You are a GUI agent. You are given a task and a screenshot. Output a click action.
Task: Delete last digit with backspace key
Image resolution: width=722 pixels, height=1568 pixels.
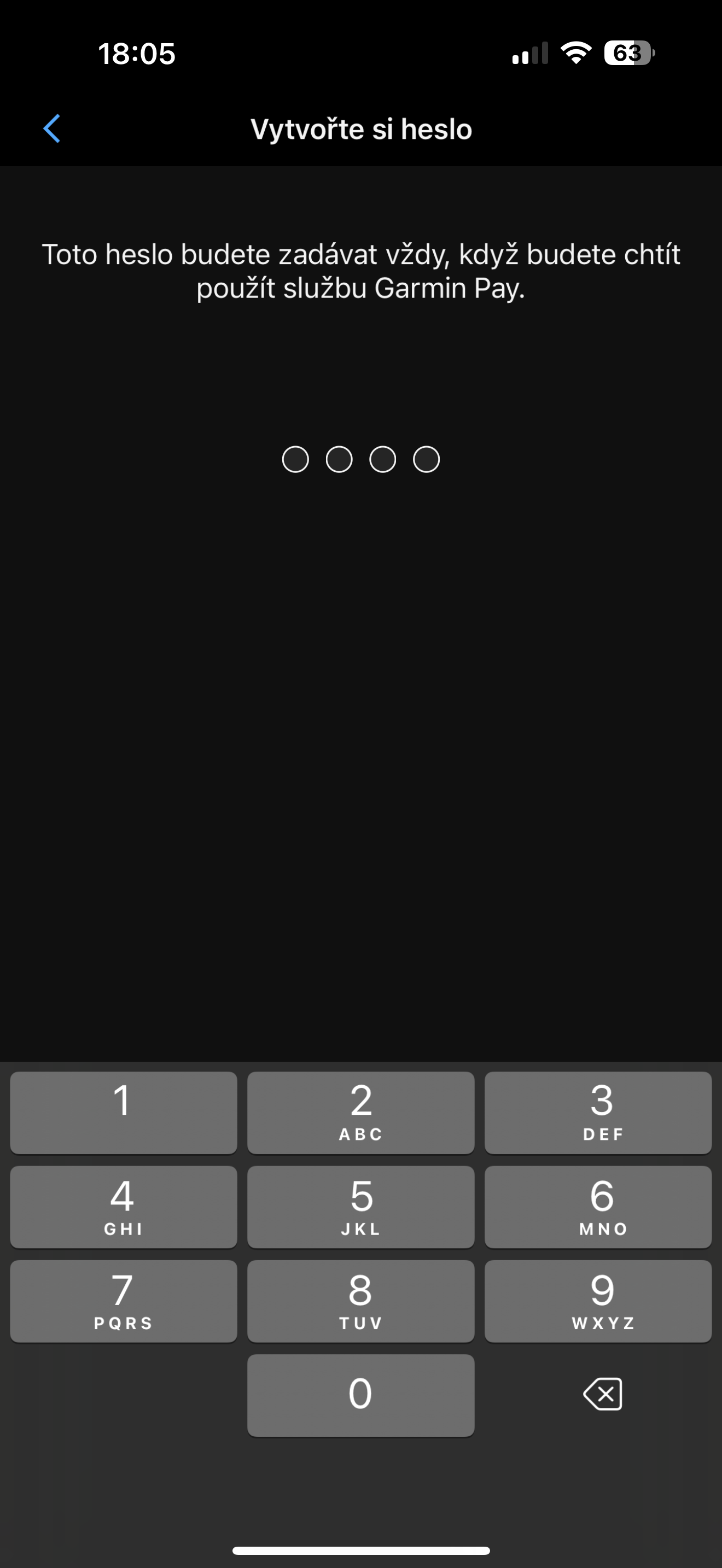pyautogui.click(x=603, y=1394)
